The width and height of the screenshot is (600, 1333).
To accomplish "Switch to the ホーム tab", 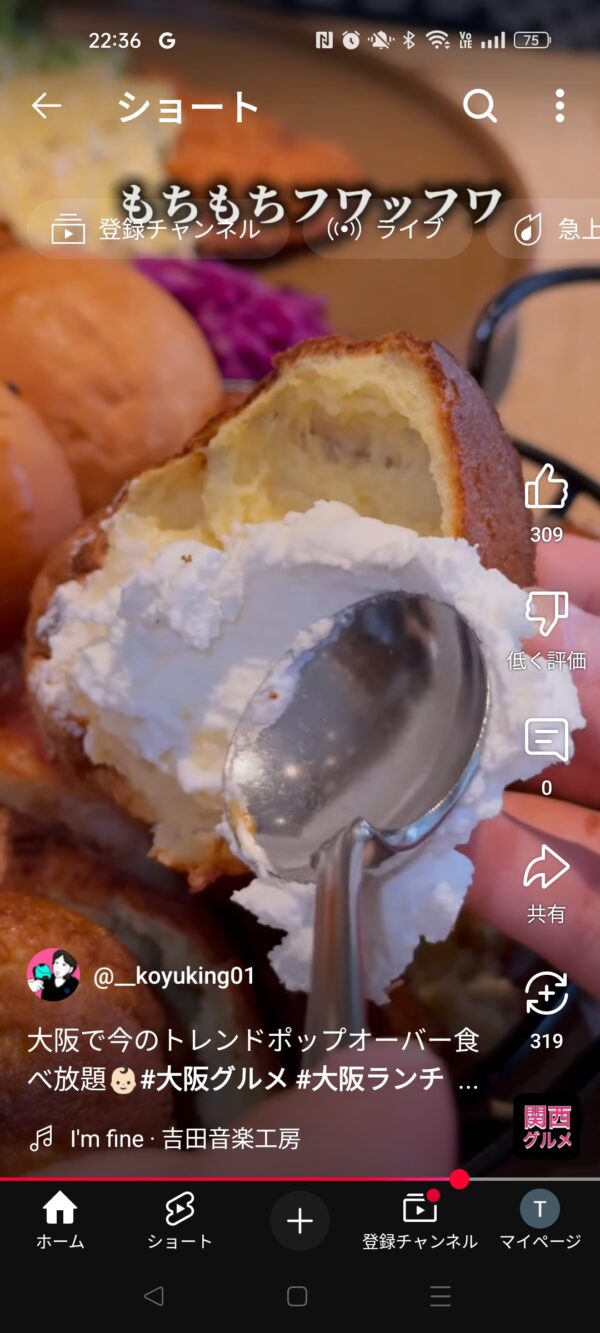I will click(60, 1221).
